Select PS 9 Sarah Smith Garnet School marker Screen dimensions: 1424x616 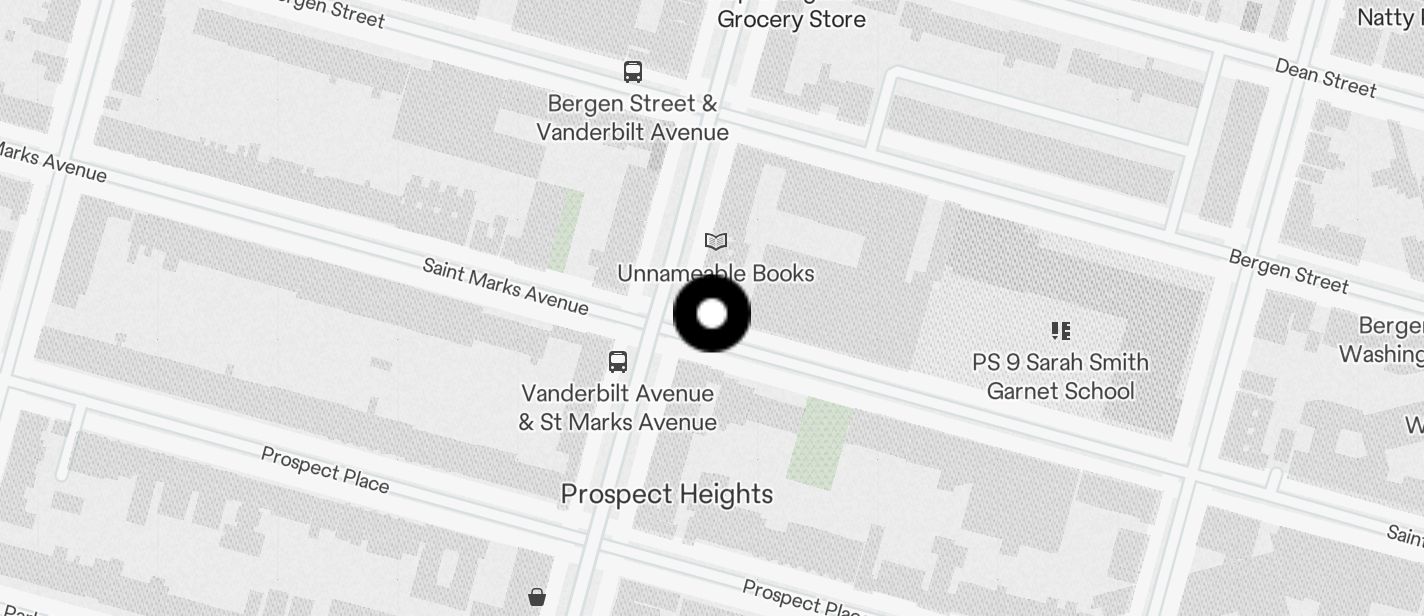tap(1060, 331)
